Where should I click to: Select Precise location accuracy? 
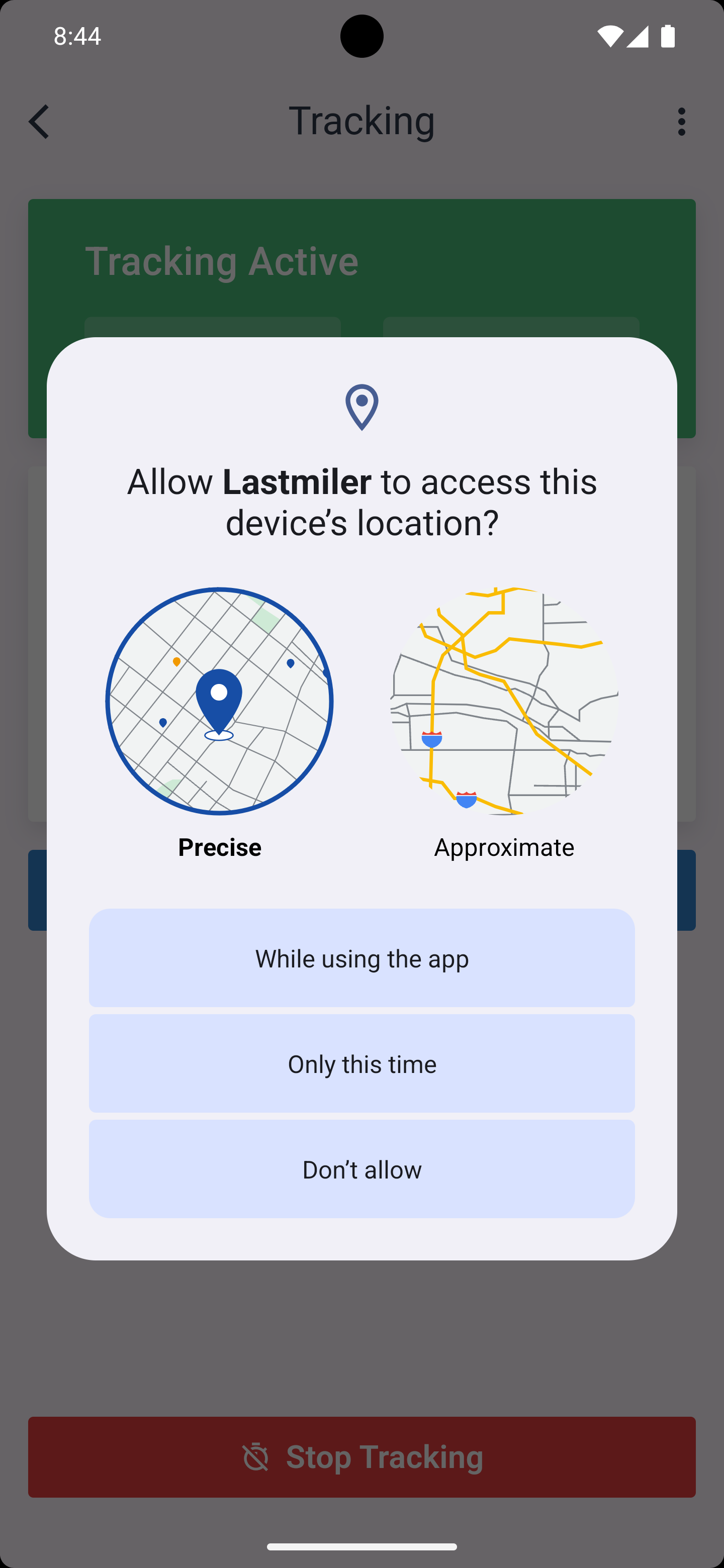click(219, 723)
